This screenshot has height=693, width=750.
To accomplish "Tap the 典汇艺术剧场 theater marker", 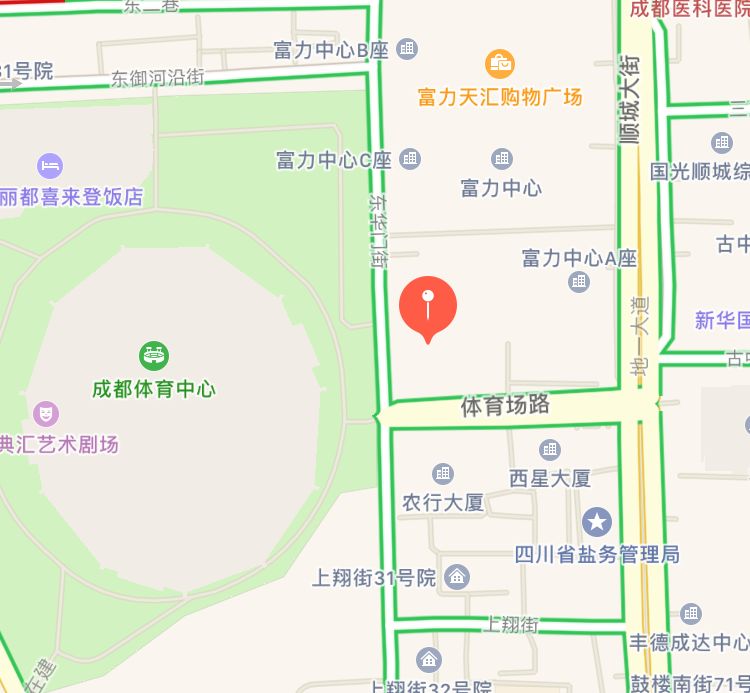I will (x=45, y=412).
